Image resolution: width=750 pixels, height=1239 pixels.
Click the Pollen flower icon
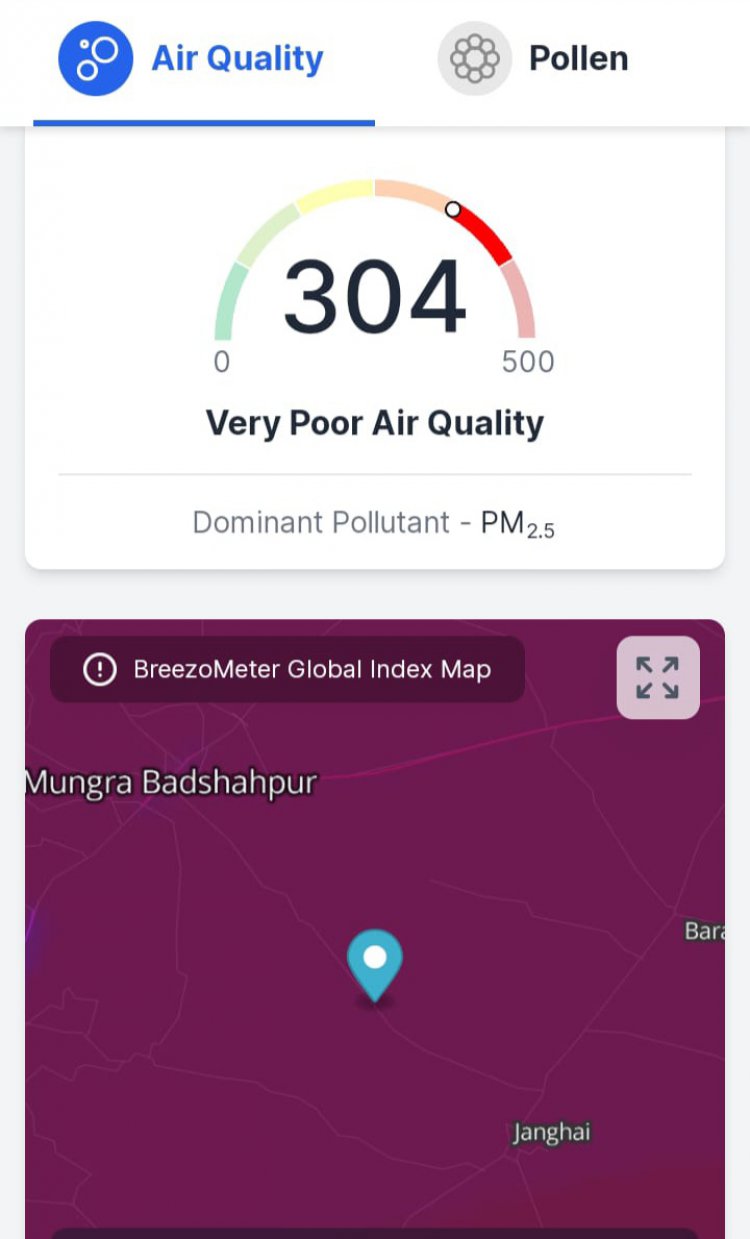coord(475,58)
